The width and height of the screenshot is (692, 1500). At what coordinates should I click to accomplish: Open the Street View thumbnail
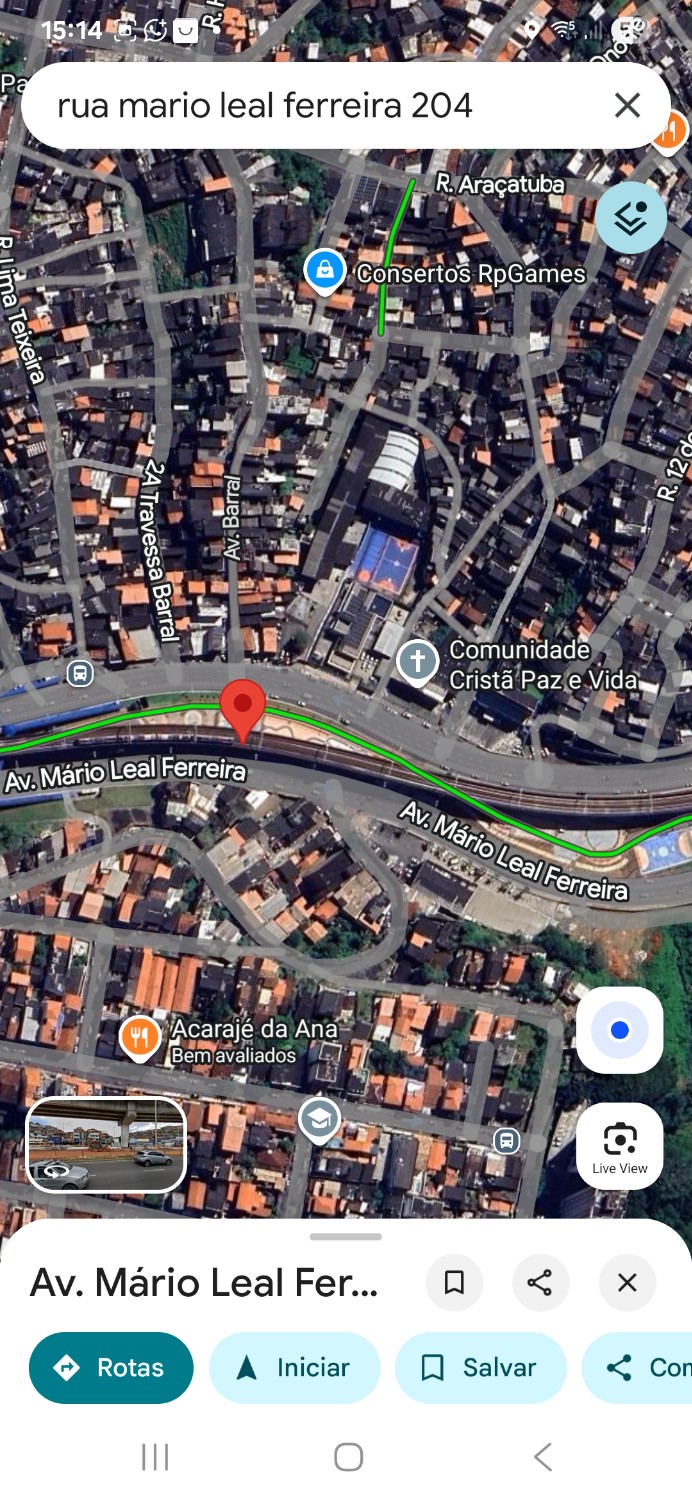106,1145
